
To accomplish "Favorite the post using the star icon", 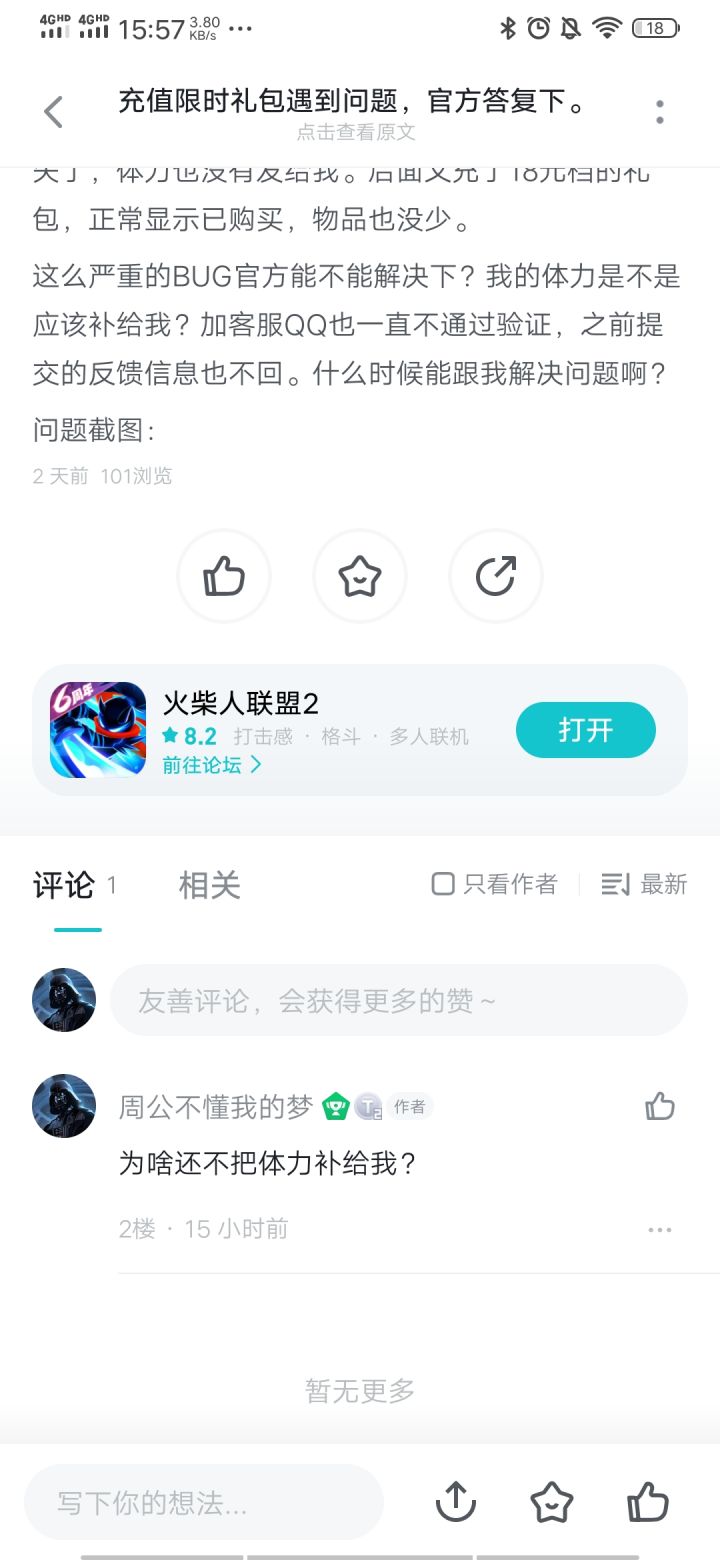I will coord(360,576).
